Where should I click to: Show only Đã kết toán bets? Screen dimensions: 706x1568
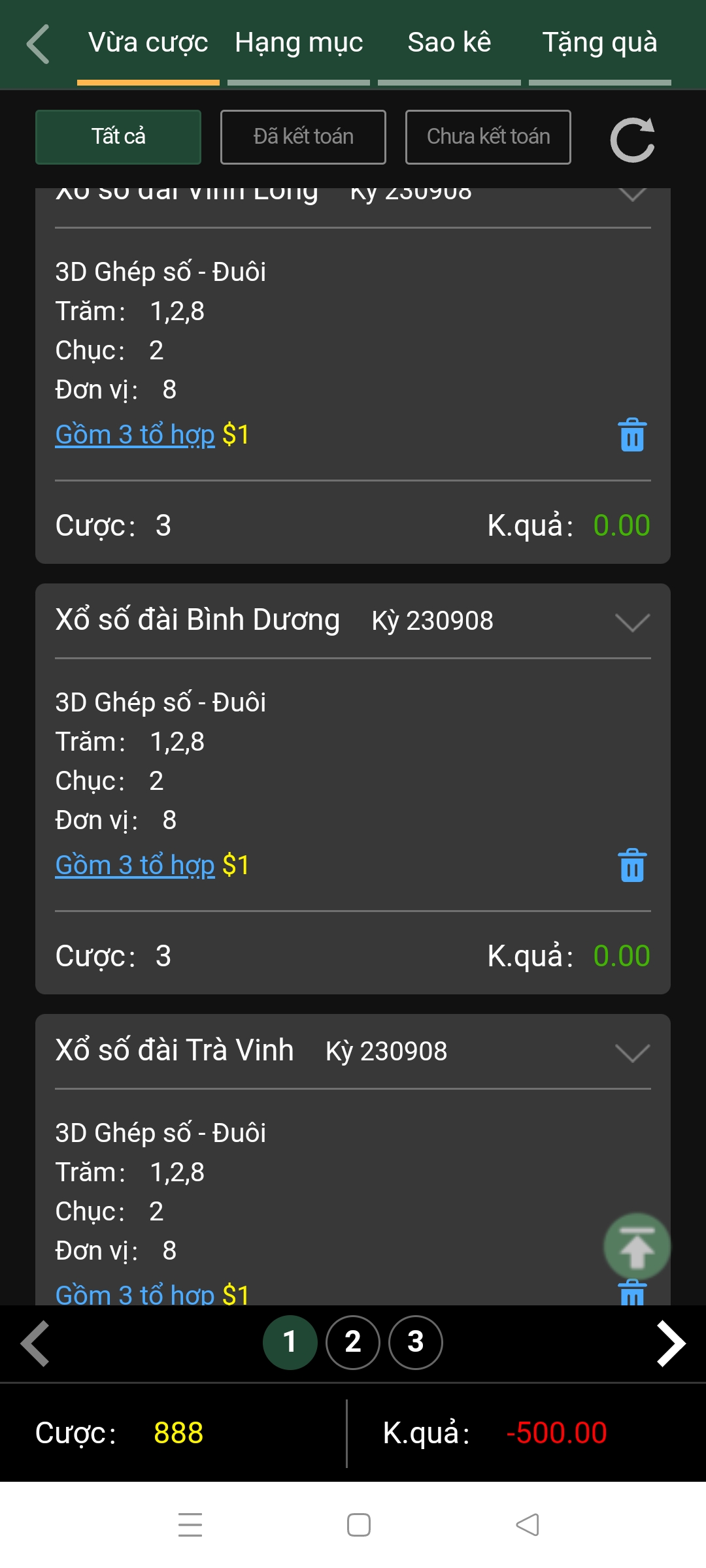tap(303, 137)
